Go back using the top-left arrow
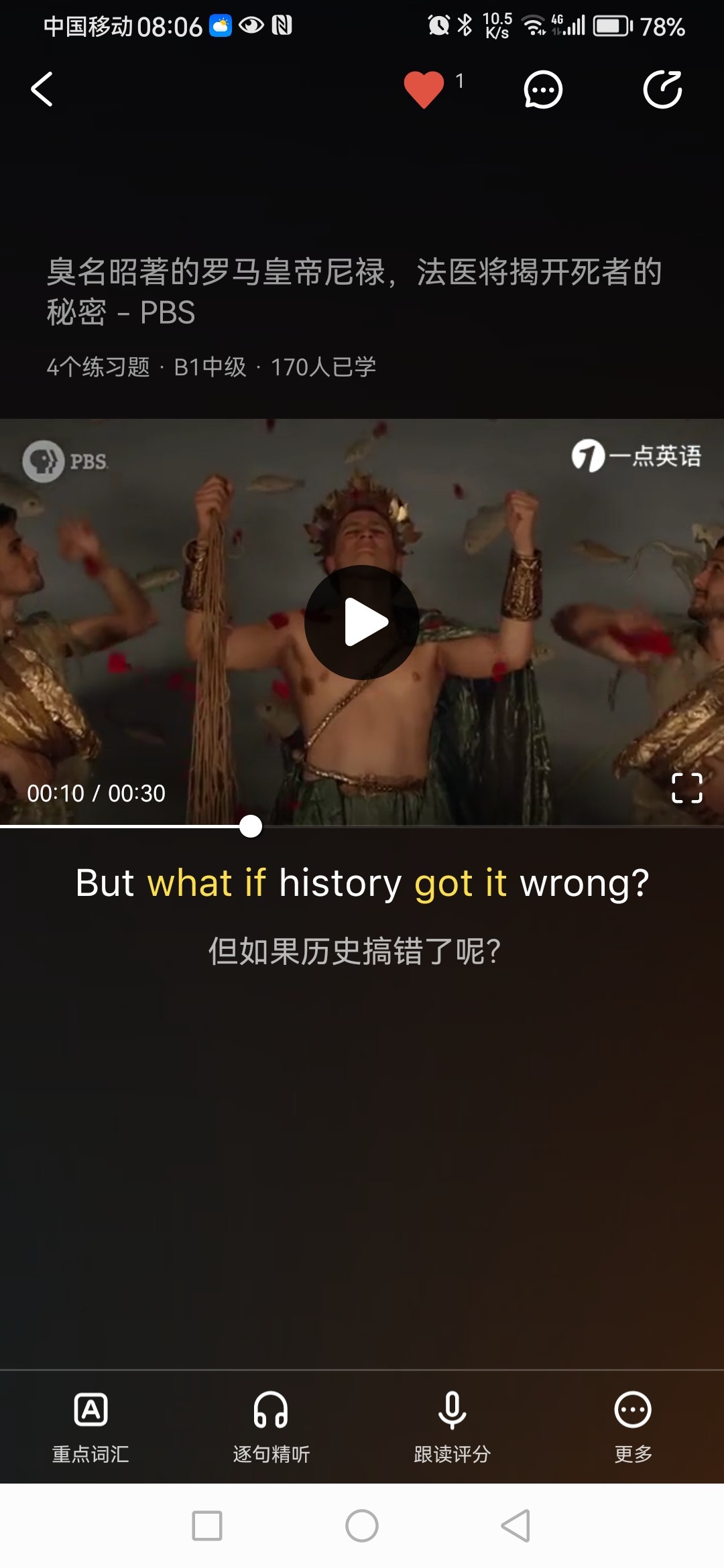 pos(42,89)
